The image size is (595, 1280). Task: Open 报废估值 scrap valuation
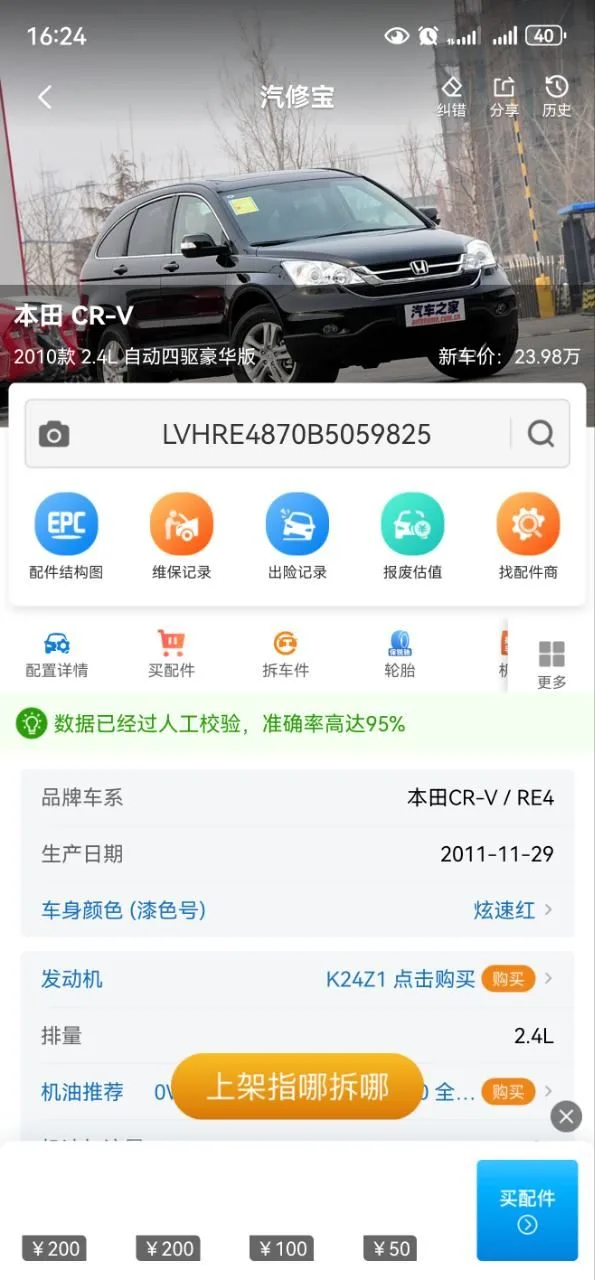pyautogui.click(x=412, y=537)
